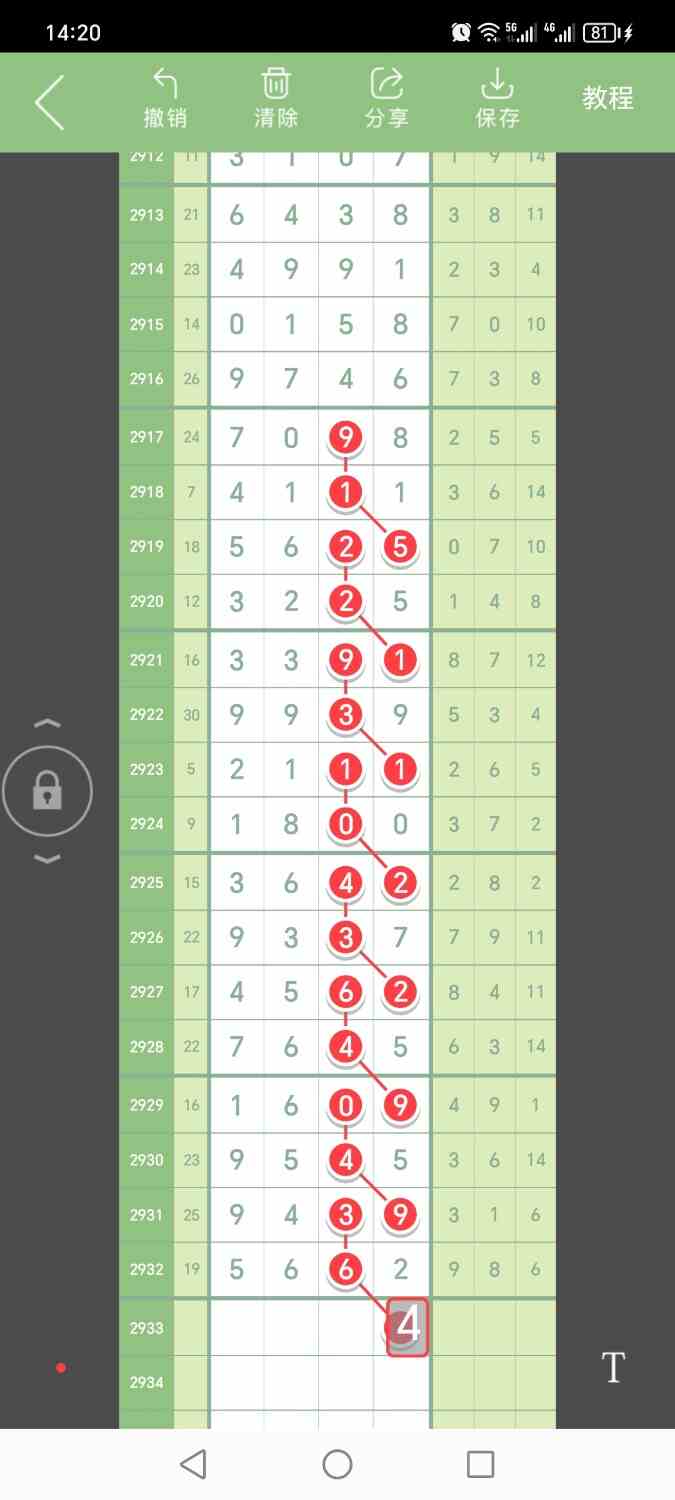Select the T text tool
The image size is (675, 1500).
coord(613,1367)
